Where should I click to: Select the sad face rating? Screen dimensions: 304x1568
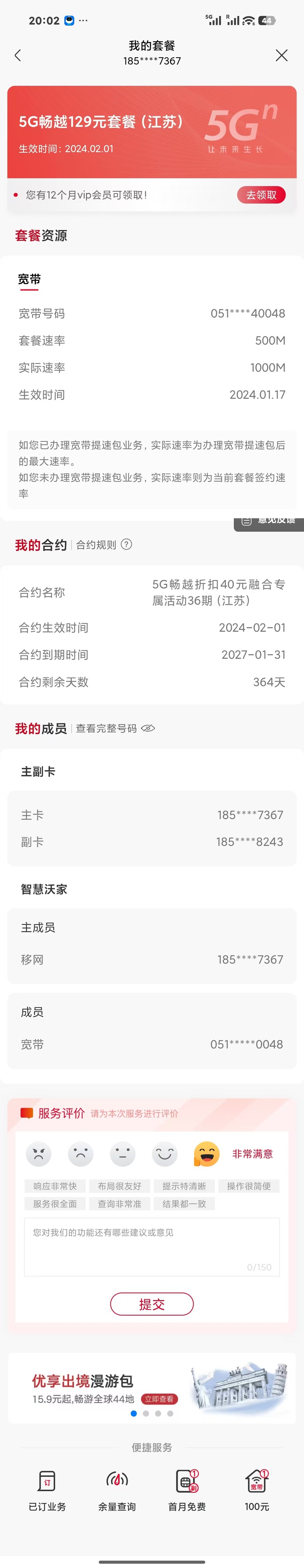(x=80, y=1154)
